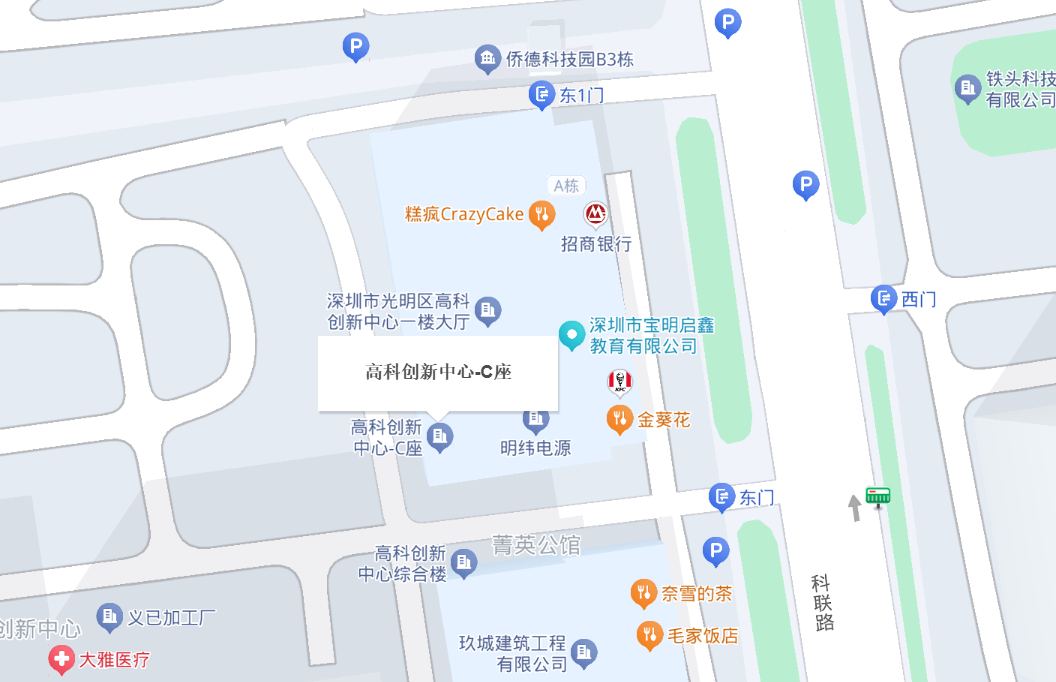Tap the 高科创新中心-C座 info window

tap(438, 373)
